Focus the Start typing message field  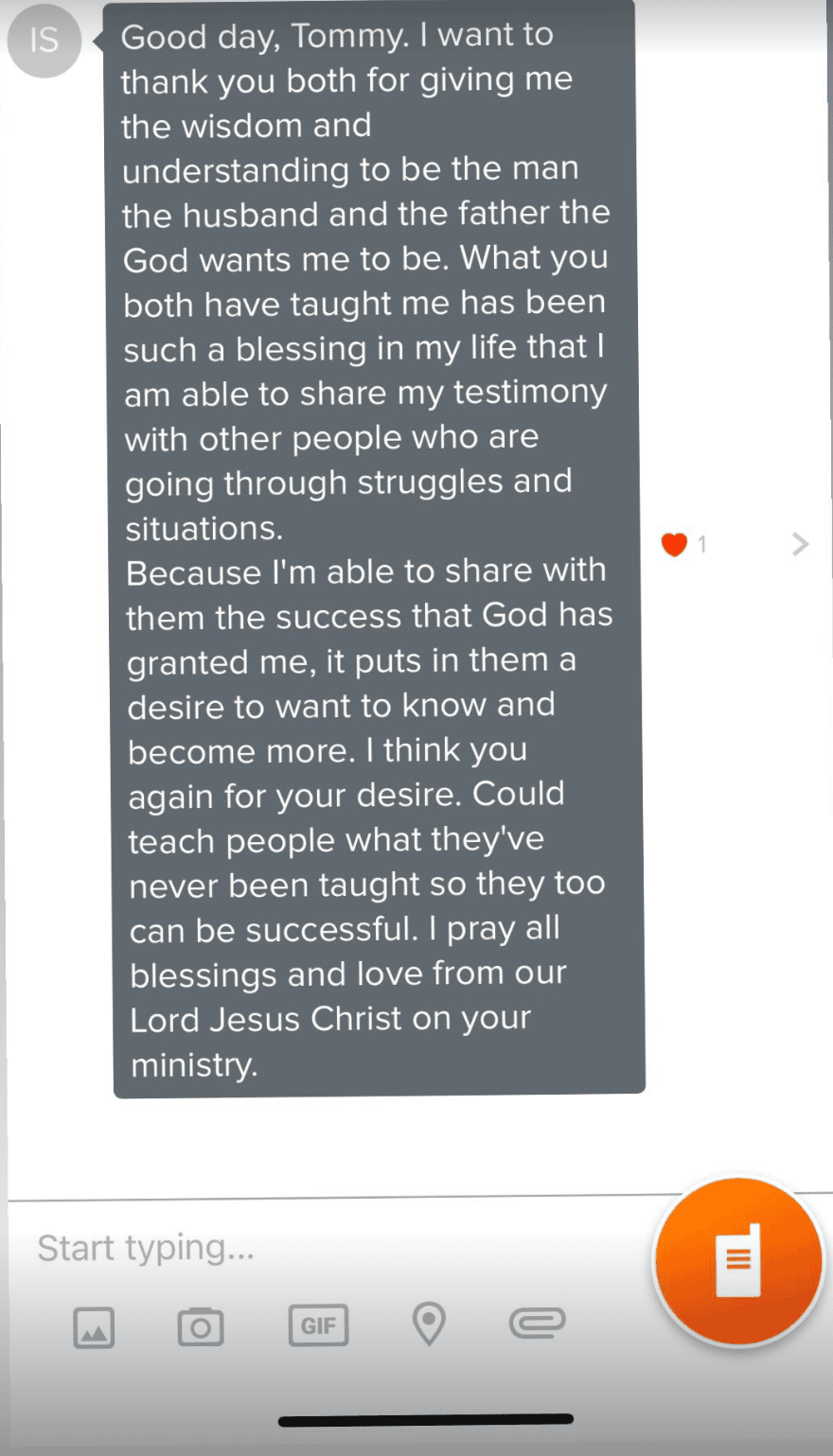click(x=331, y=1248)
